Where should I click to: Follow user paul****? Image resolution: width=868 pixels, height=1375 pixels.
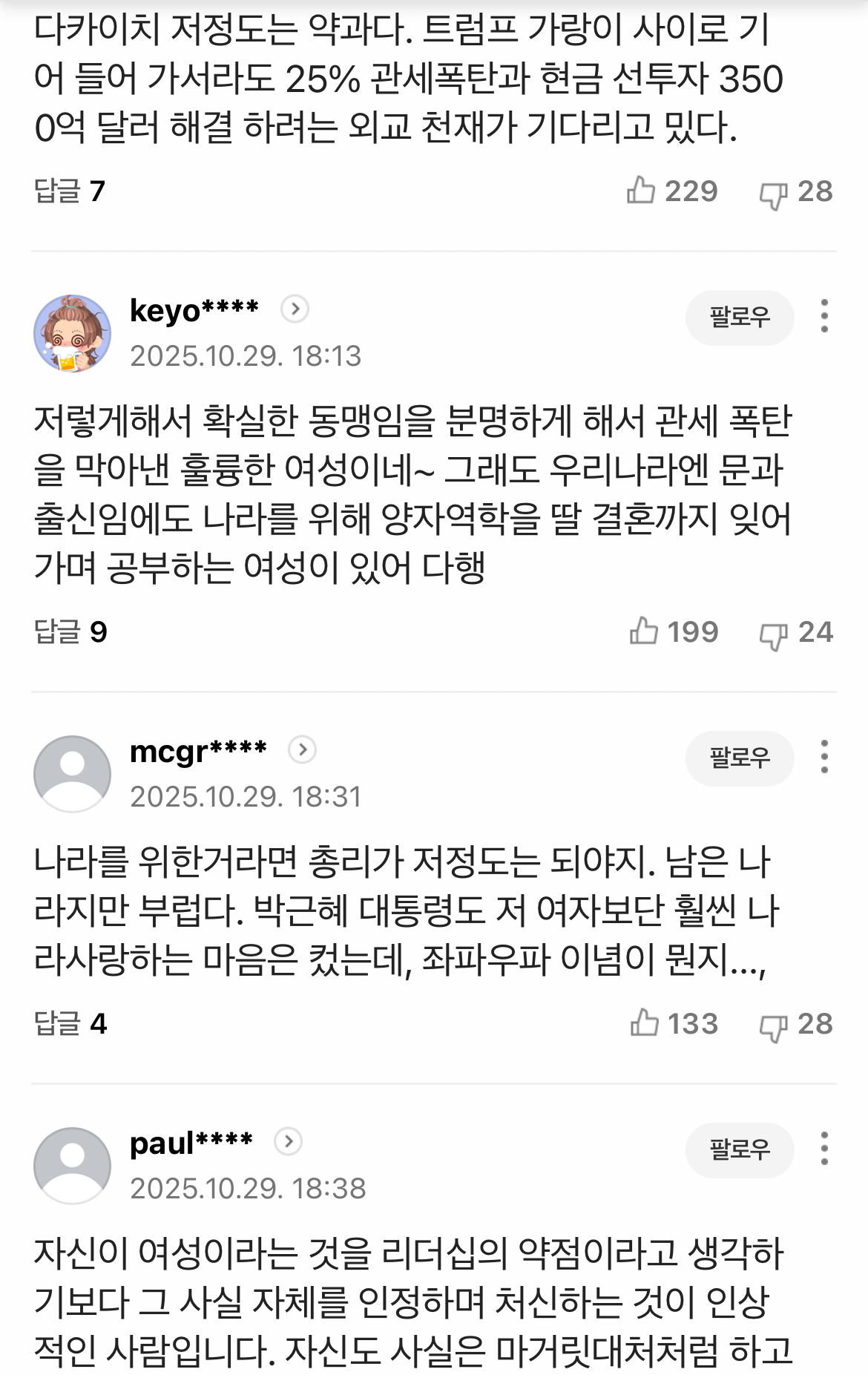(x=739, y=1150)
